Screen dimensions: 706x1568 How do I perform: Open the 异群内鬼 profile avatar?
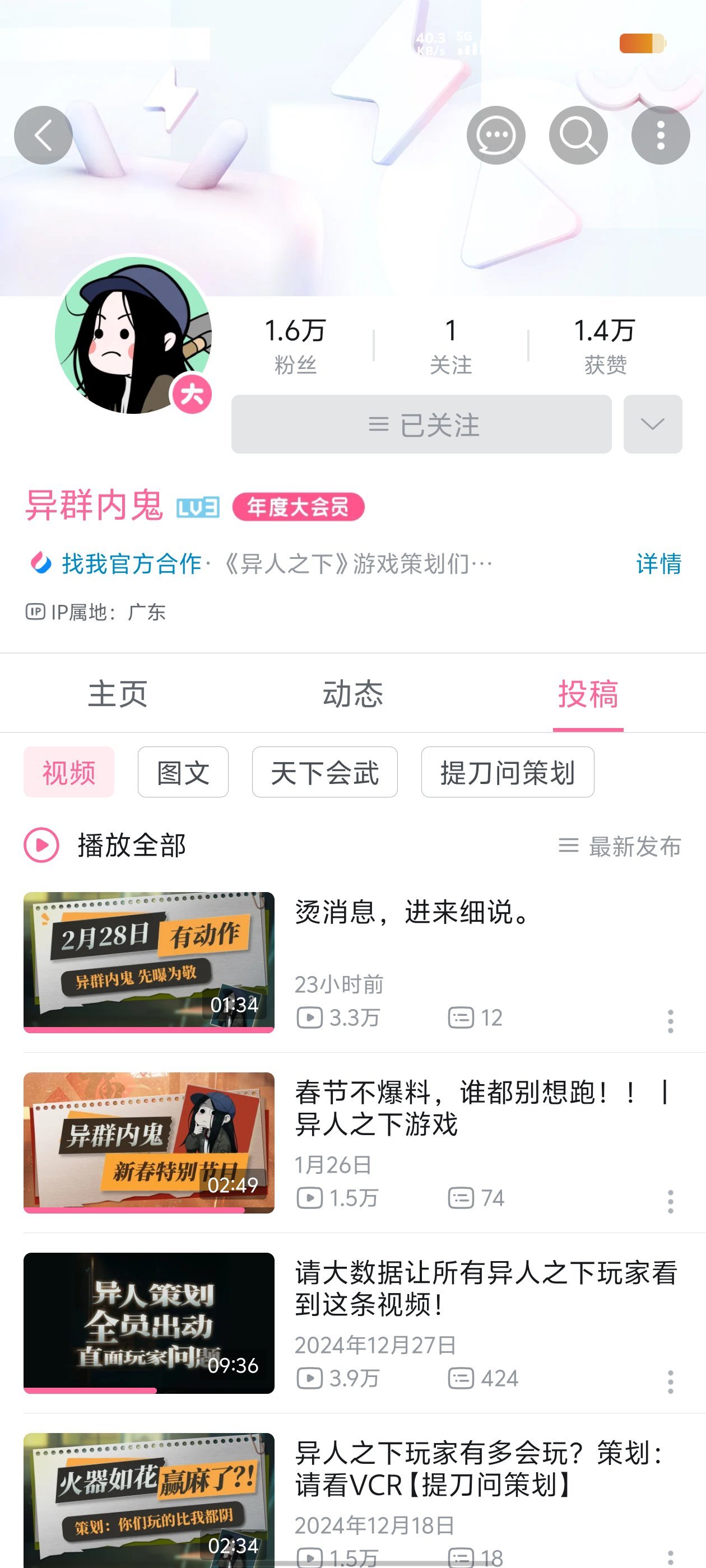133,335
